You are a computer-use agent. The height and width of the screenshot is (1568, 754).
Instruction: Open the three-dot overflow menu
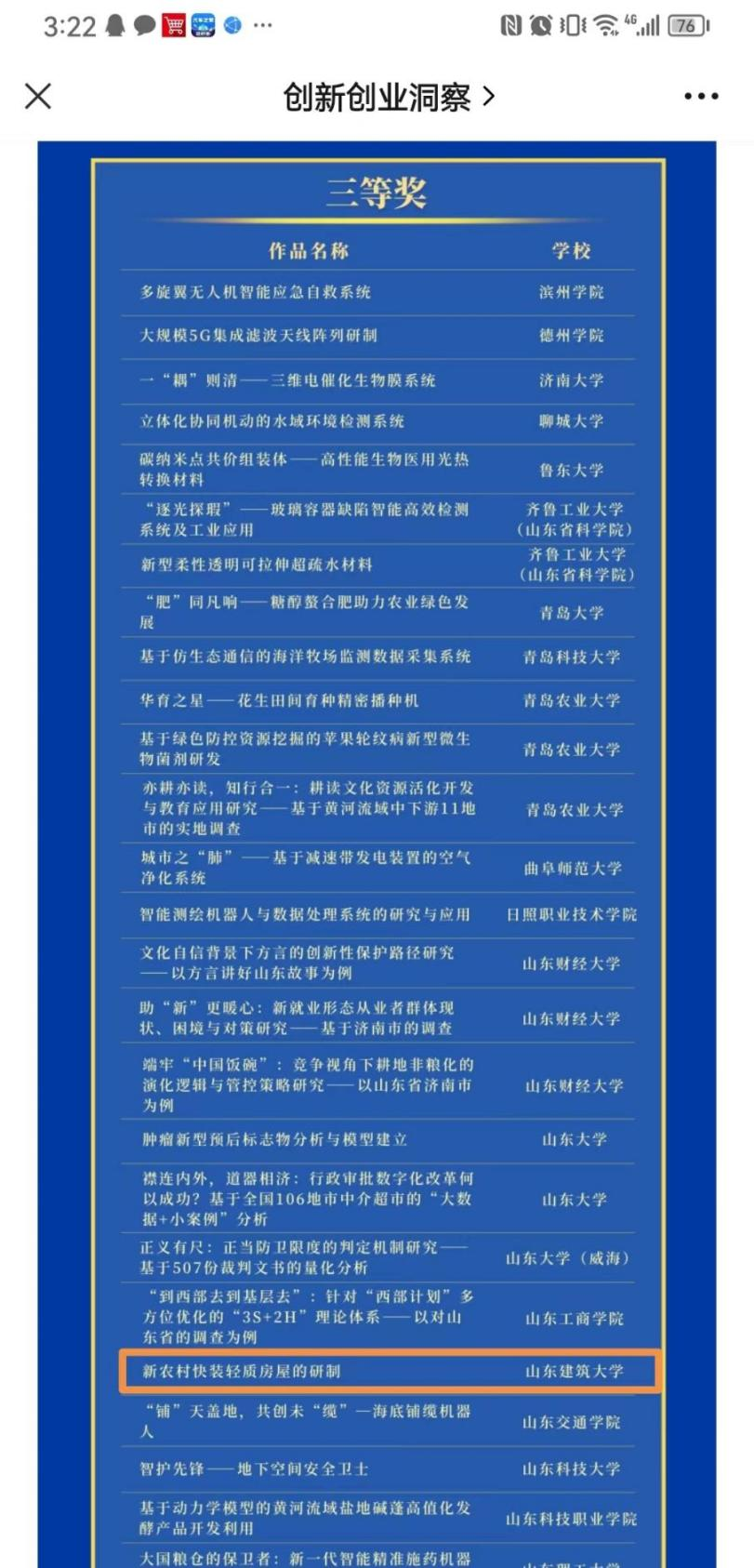click(701, 96)
